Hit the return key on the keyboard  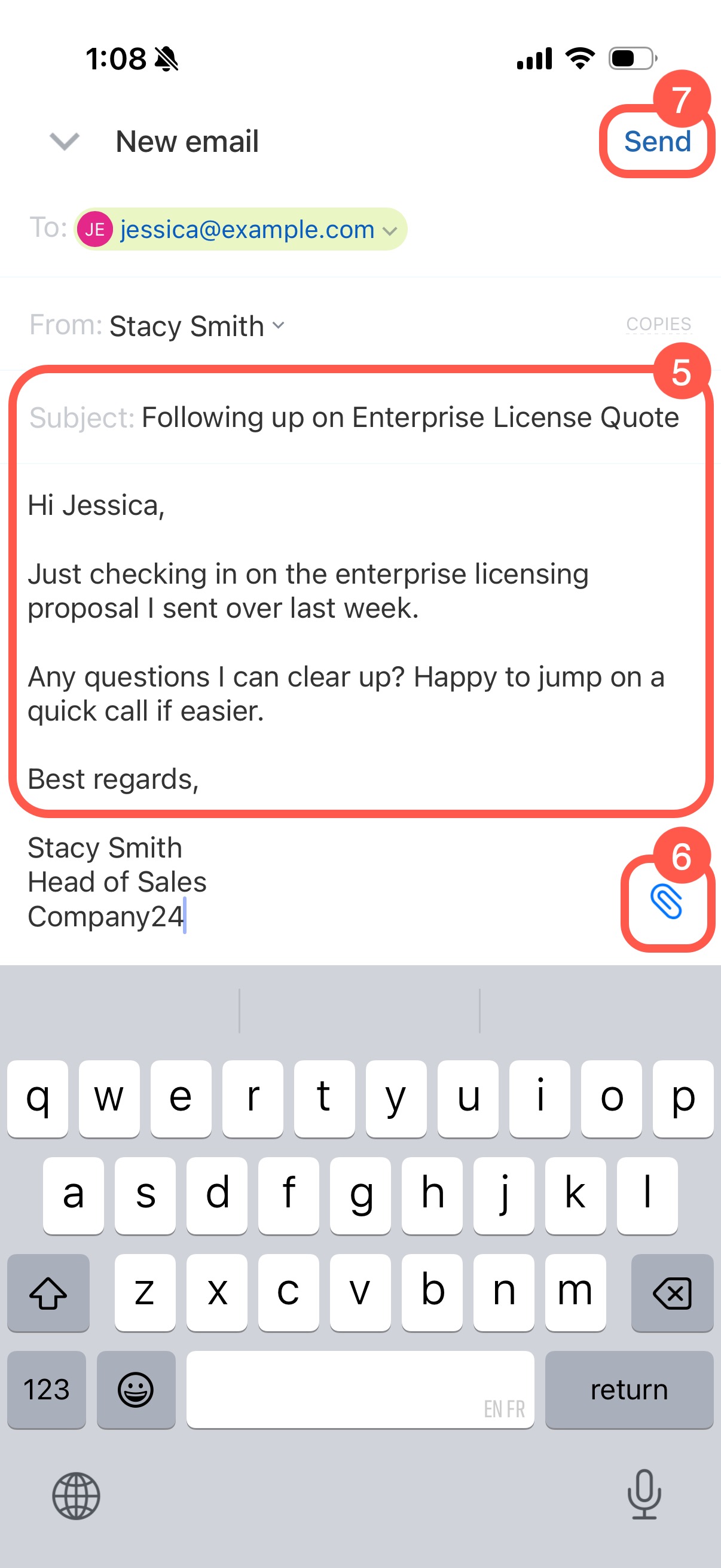coord(628,1390)
